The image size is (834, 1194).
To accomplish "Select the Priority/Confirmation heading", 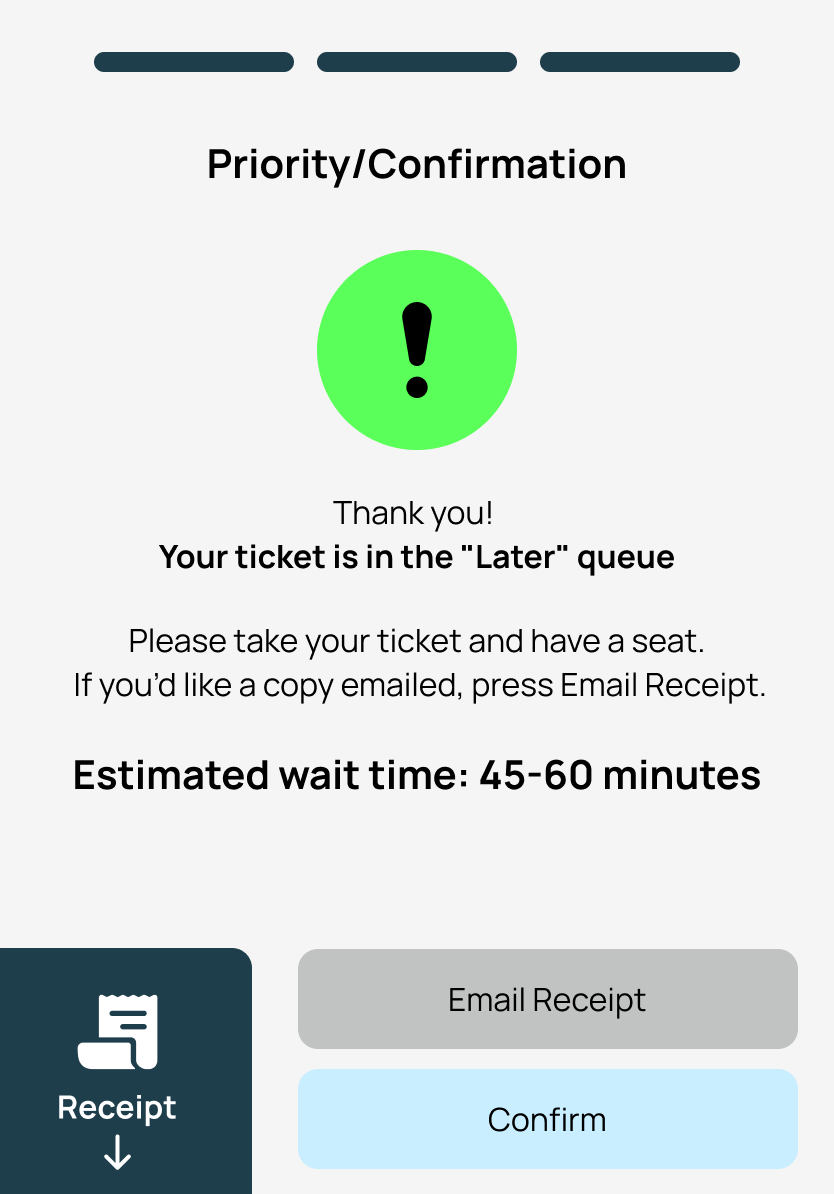I will [416, 163].
